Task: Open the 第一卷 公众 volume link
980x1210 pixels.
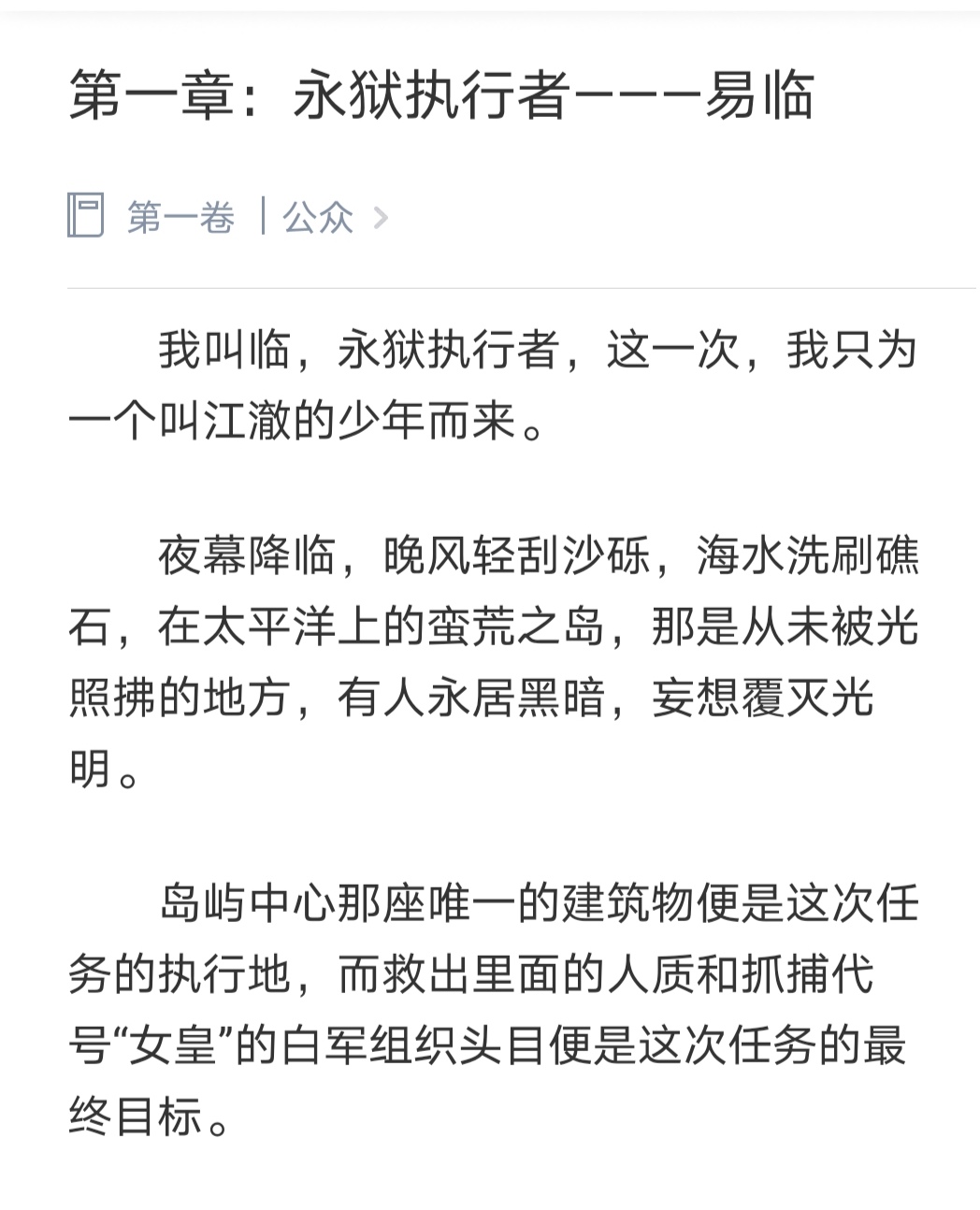Action: [228, 217]
